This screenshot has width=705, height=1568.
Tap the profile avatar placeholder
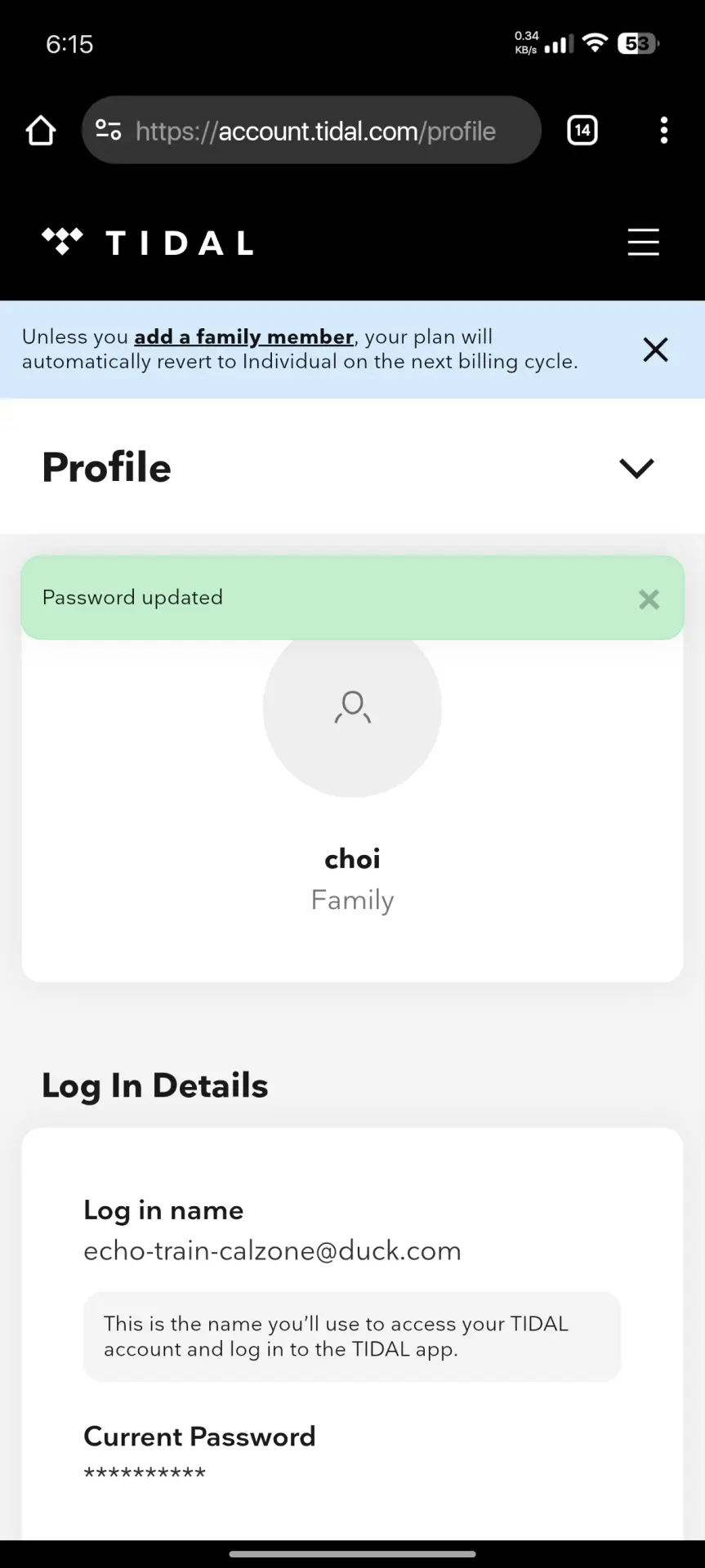click(x=352, y=708)
